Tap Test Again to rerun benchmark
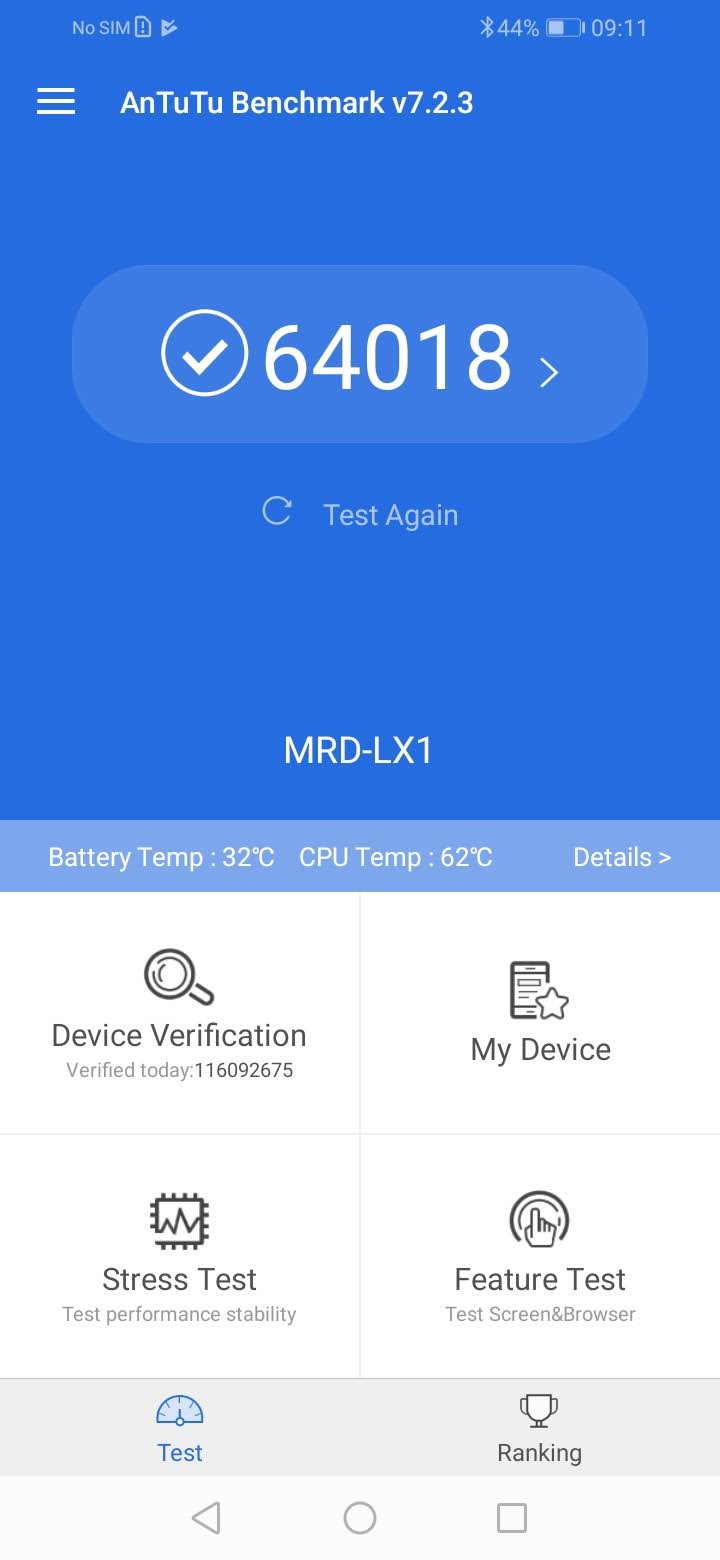This screenshot has width=720, height=1560. tap(360, 514)
